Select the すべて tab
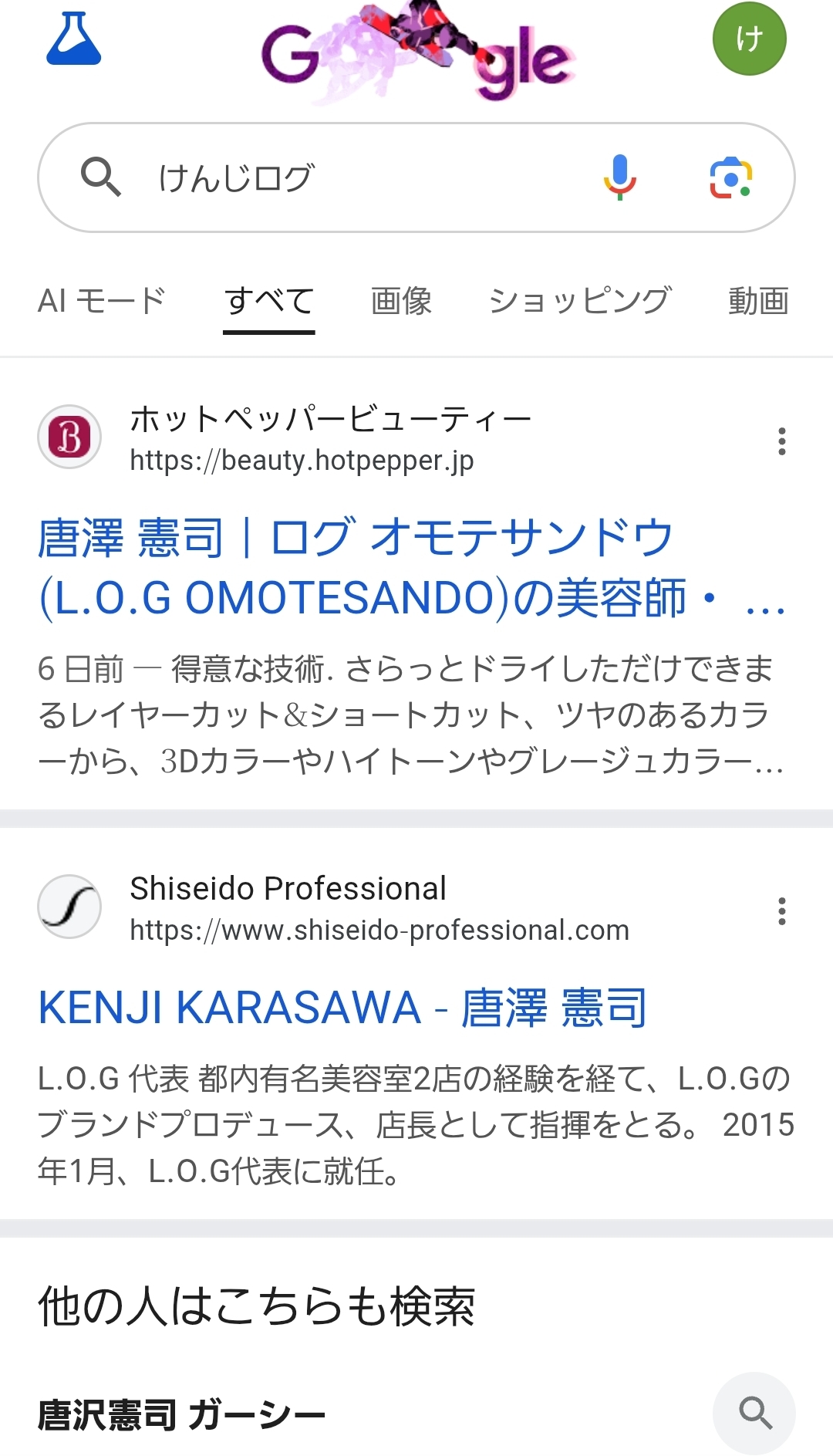 pyautogui.click(x=269, y=301)
